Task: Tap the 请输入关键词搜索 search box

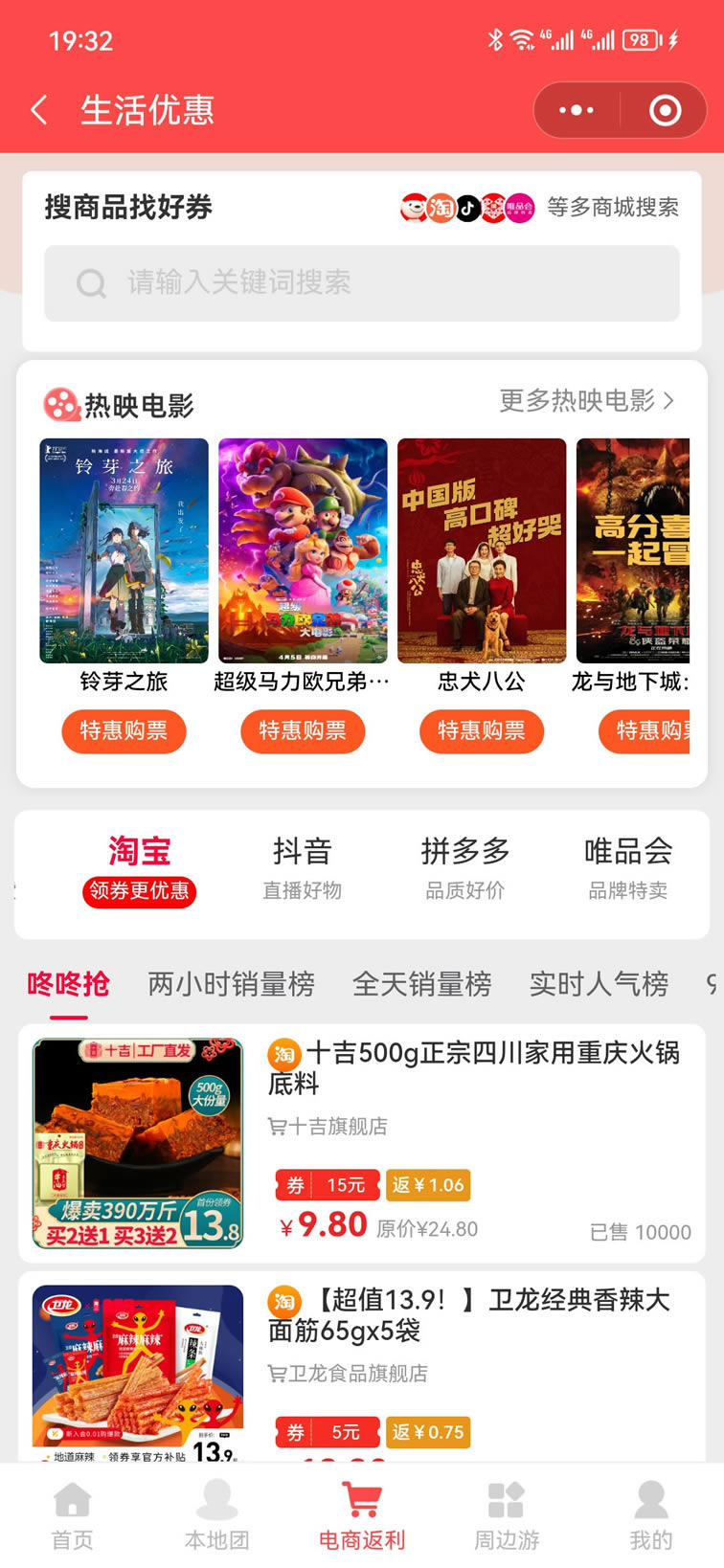Action: [362, 283]
